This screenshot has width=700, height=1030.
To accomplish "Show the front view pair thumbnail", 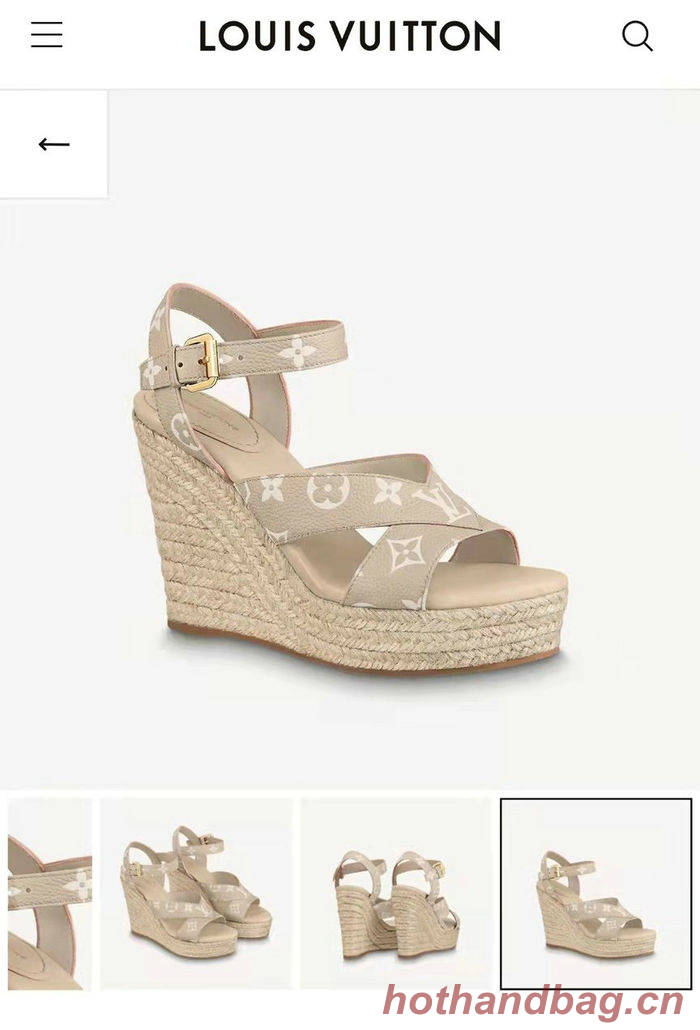I will [196, 893].
